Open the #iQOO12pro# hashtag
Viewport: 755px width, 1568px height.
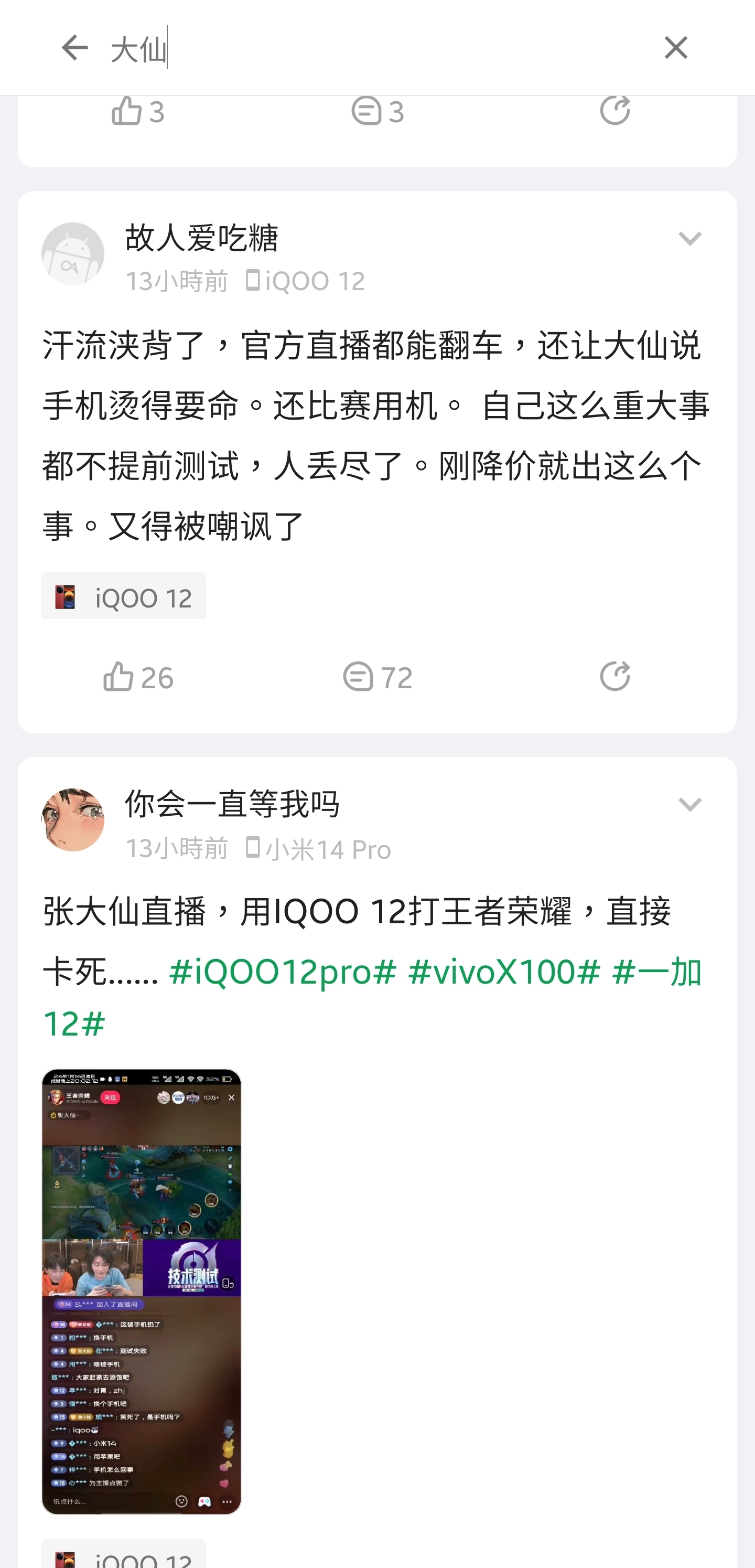click(283, 972)
